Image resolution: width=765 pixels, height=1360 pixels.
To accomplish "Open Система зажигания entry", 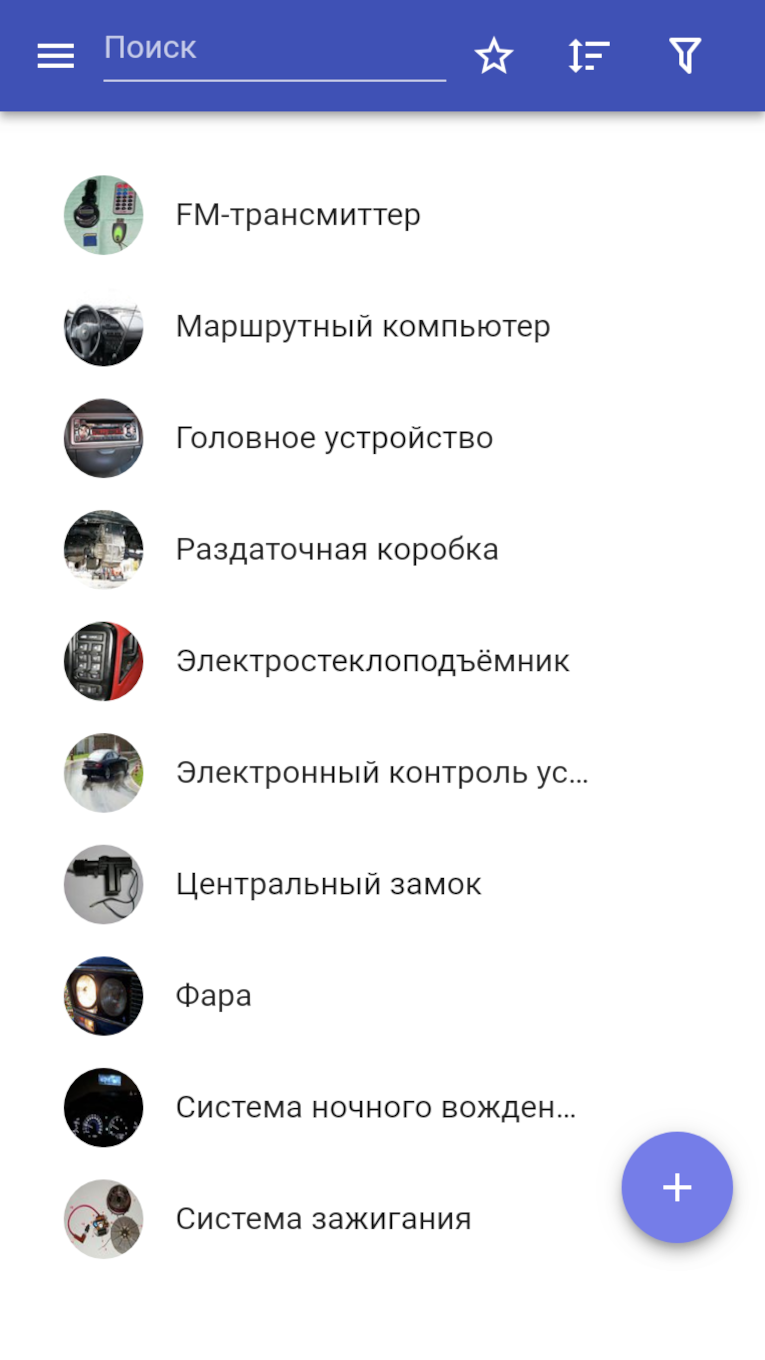I will (382, 1219).
